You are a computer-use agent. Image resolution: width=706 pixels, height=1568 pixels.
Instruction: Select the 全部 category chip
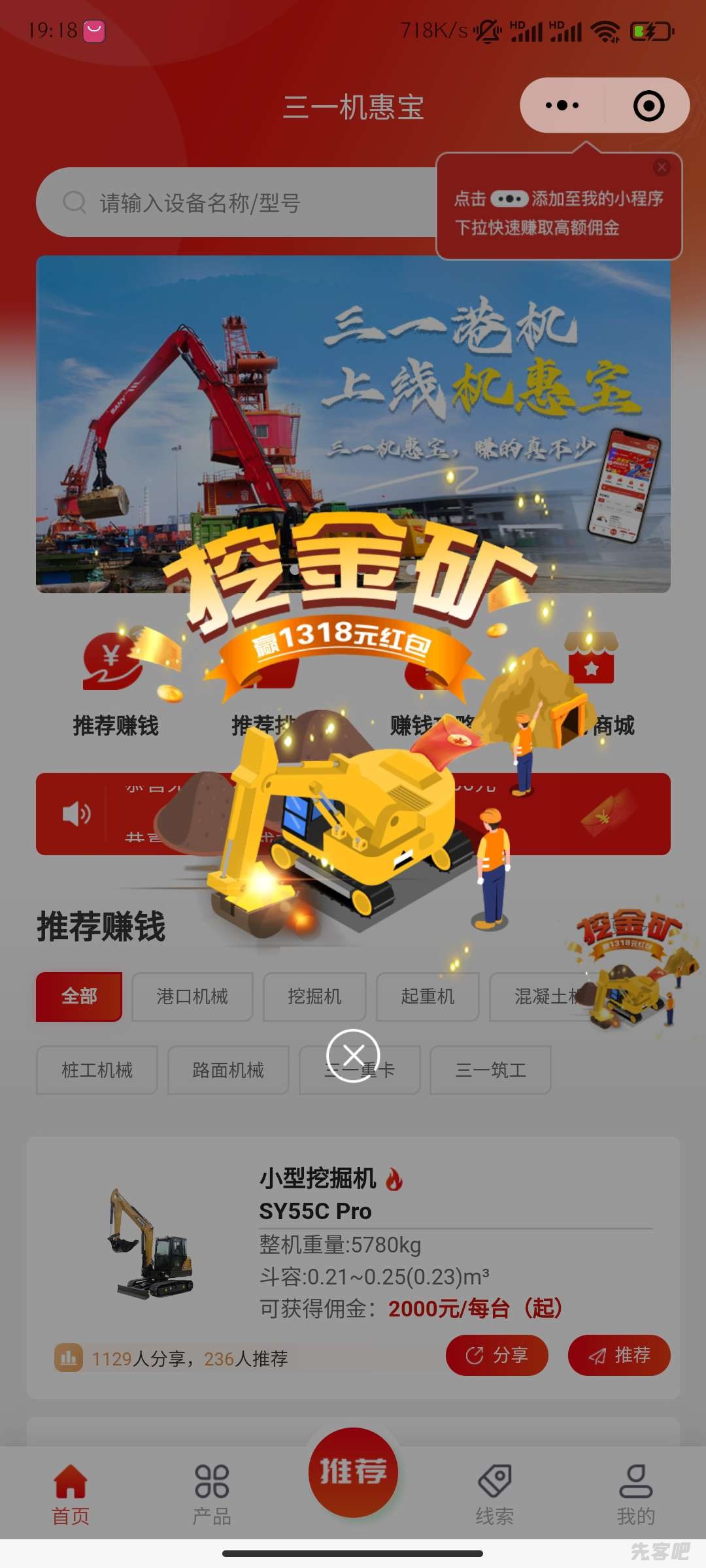79,996
